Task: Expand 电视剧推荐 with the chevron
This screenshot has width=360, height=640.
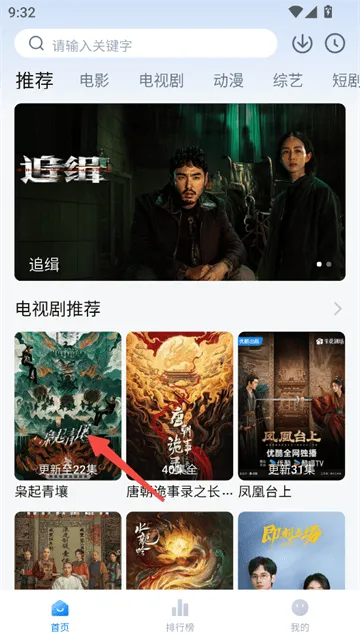Action: click(338, 309)
